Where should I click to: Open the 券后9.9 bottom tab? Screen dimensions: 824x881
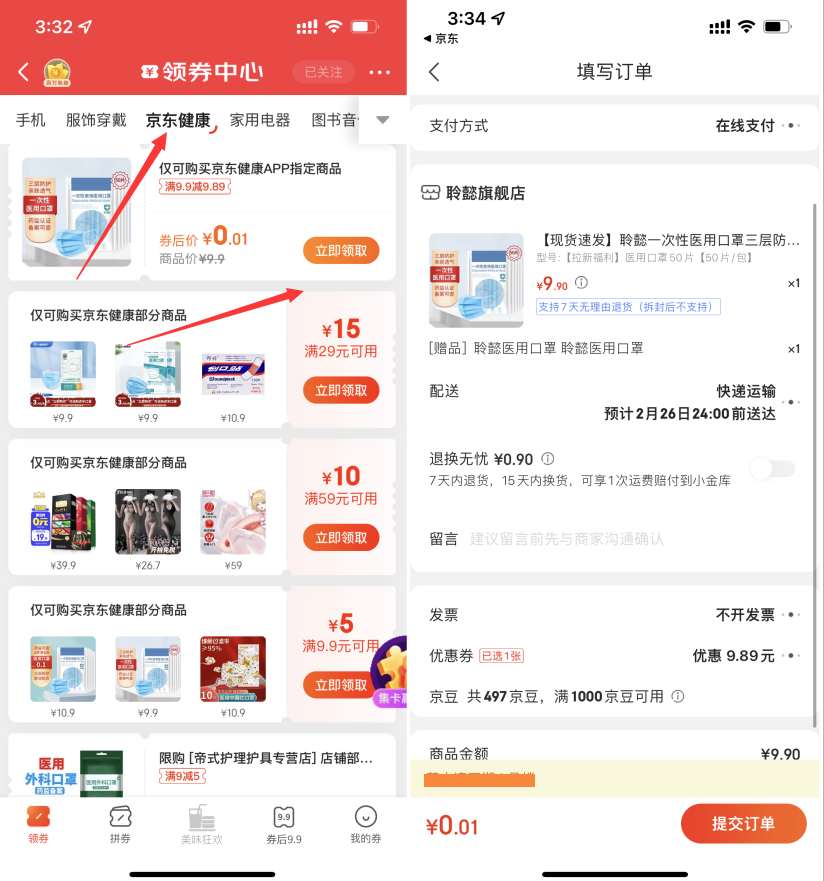284,825
